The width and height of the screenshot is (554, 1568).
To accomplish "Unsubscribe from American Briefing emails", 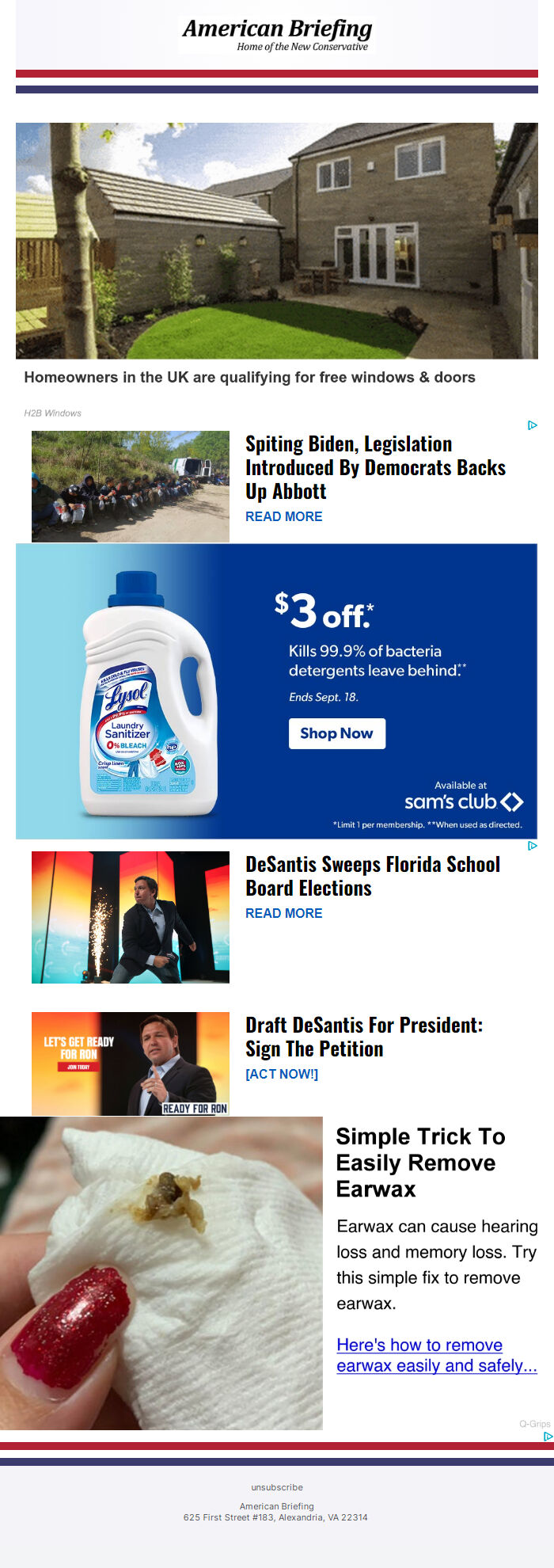I will 277,1487.
